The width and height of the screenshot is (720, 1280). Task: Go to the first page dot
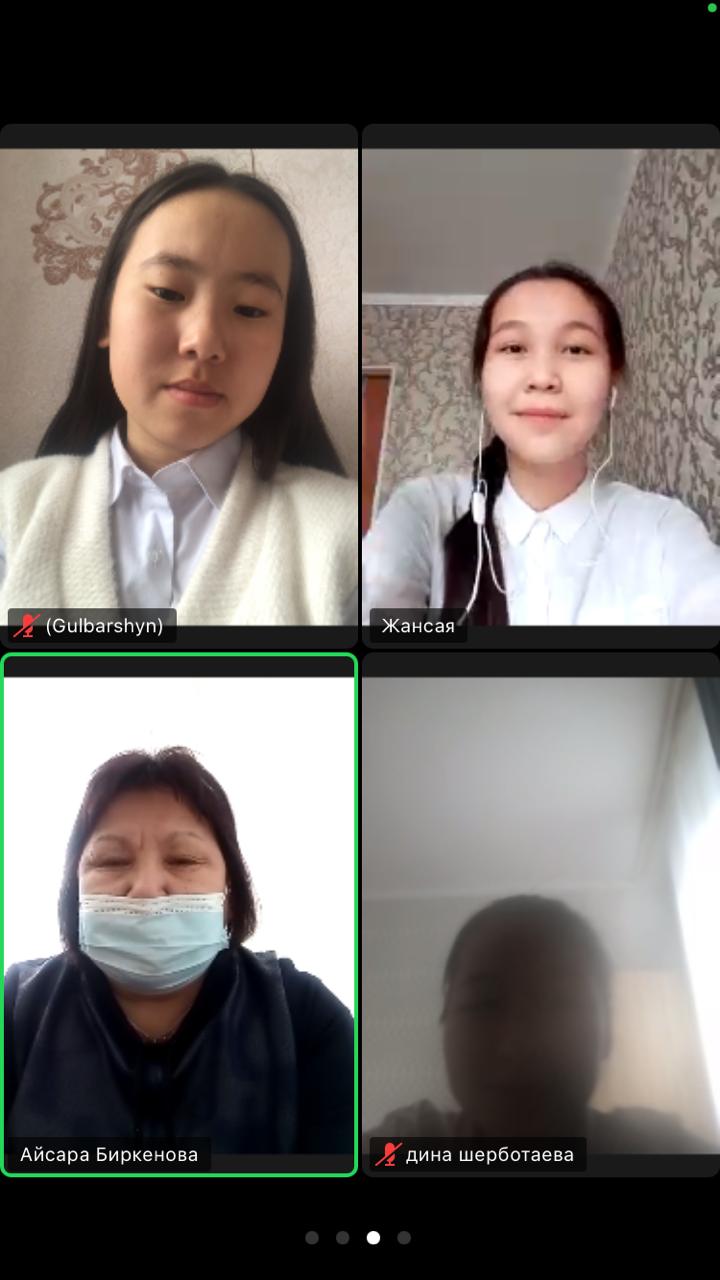click(312, 1237)
